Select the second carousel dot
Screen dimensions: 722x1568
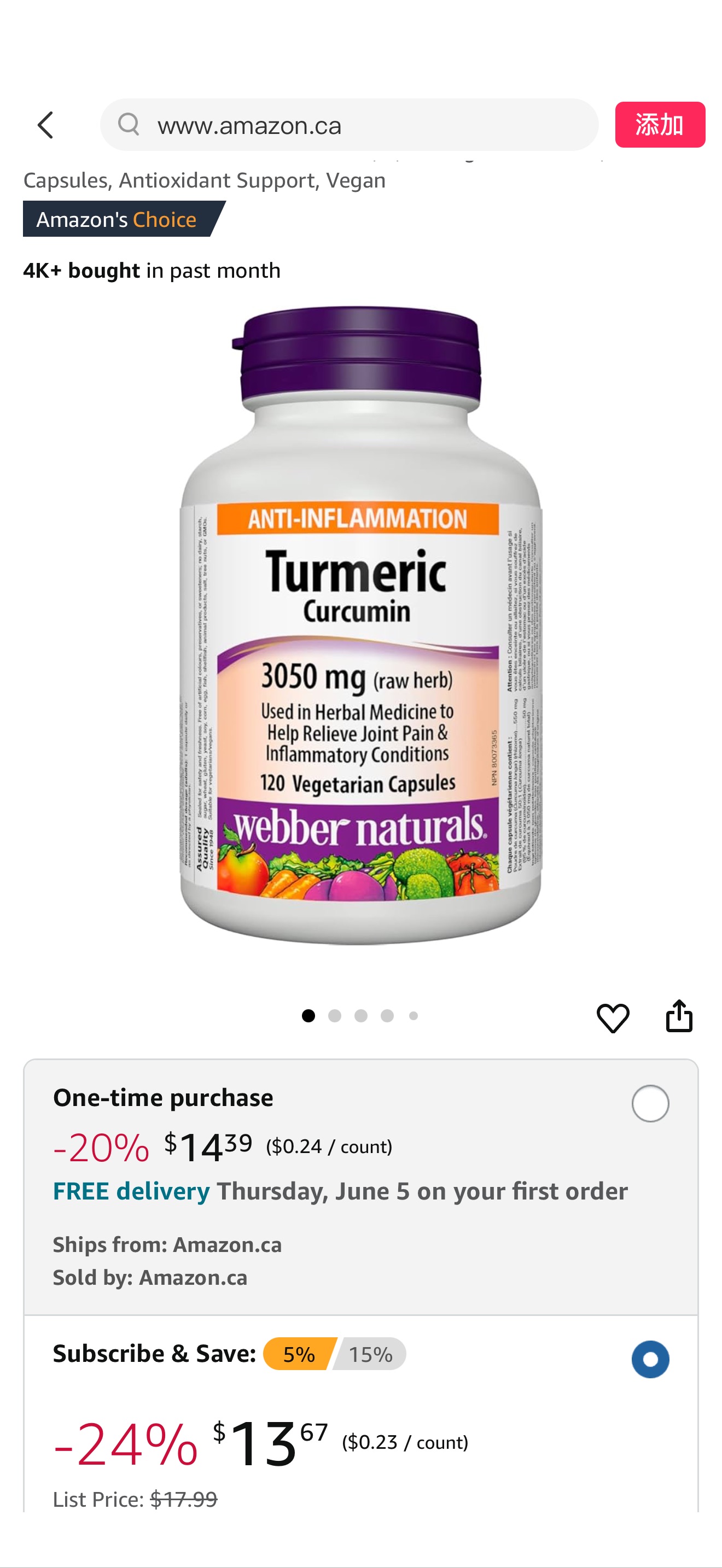[x=335, y=1015]
